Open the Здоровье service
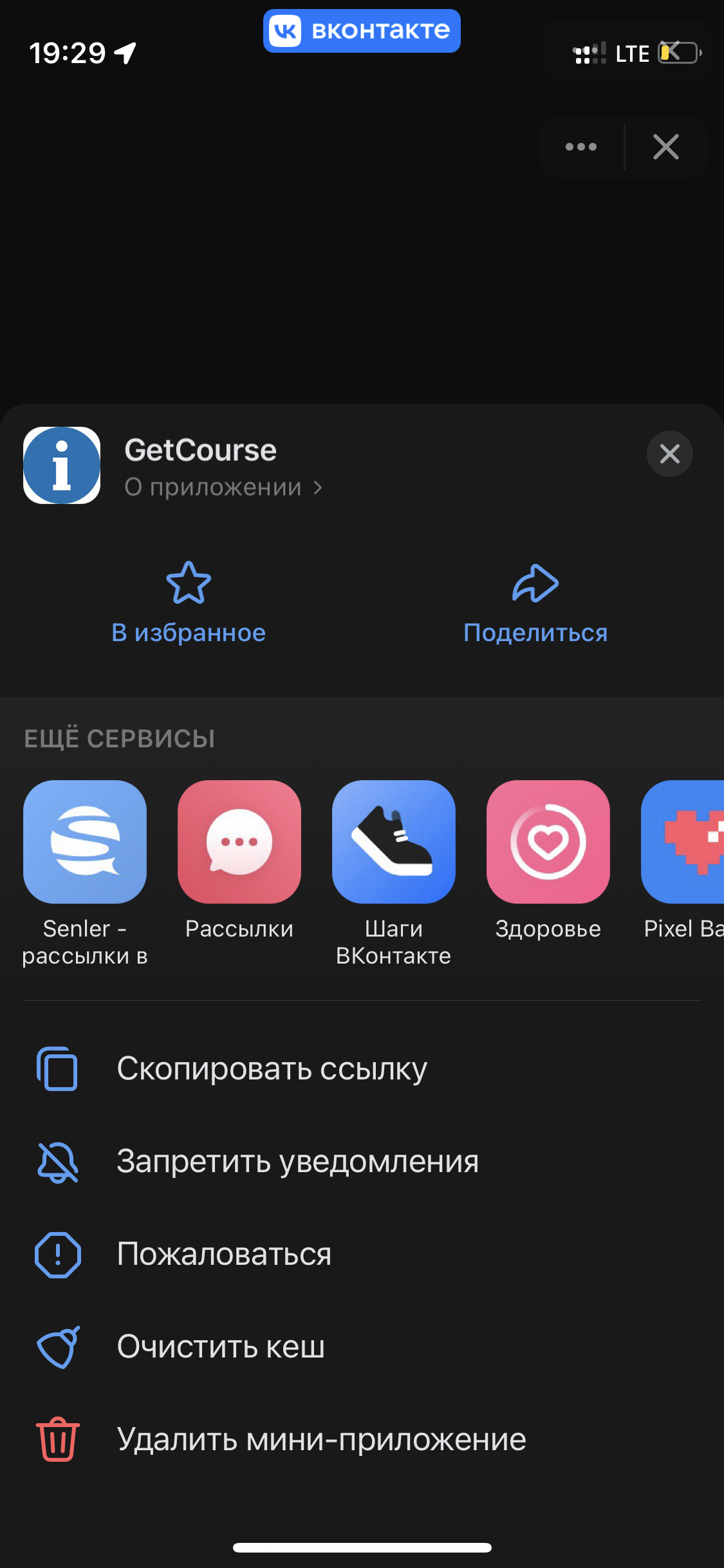 tap(548, 842)
